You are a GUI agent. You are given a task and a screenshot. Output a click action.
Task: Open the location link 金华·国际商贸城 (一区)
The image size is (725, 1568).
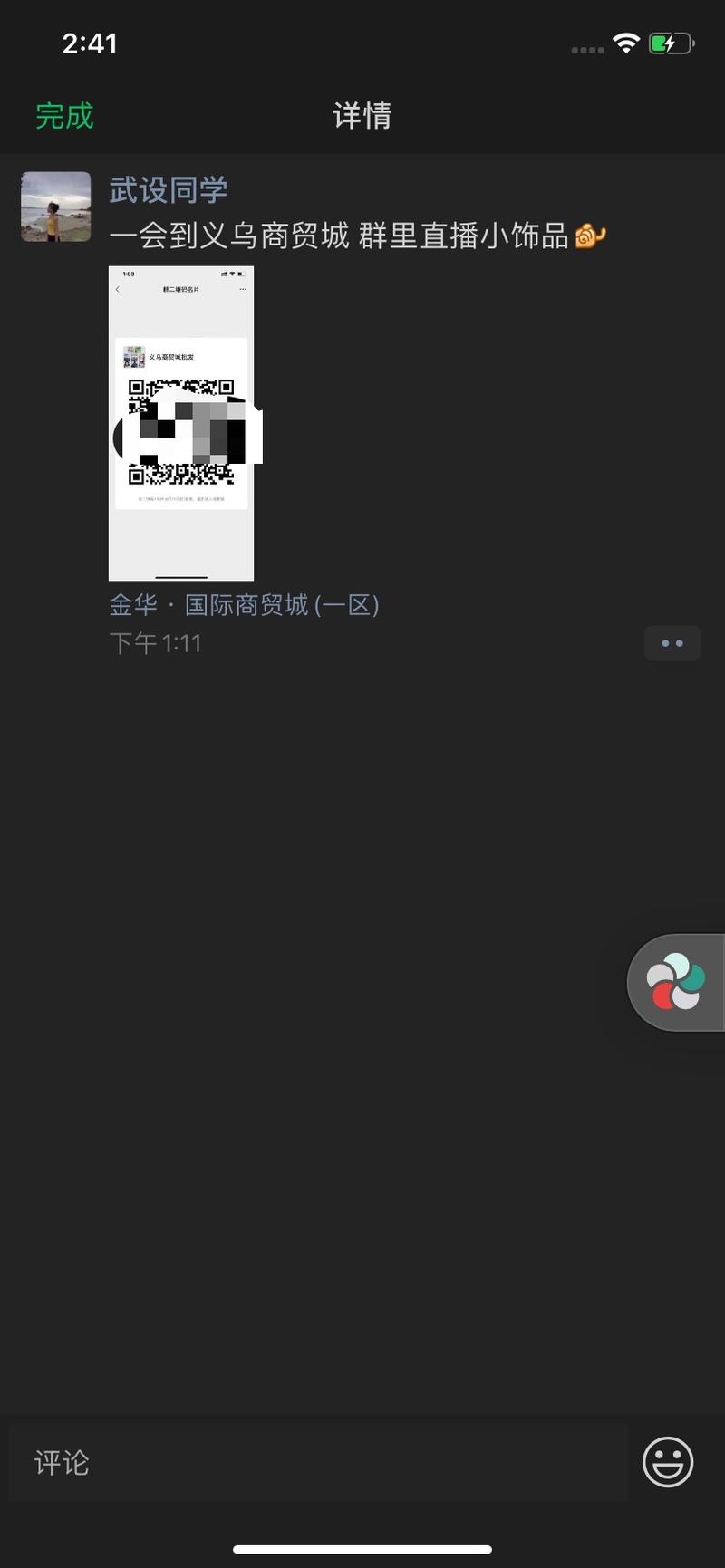[x=245, y=606]
